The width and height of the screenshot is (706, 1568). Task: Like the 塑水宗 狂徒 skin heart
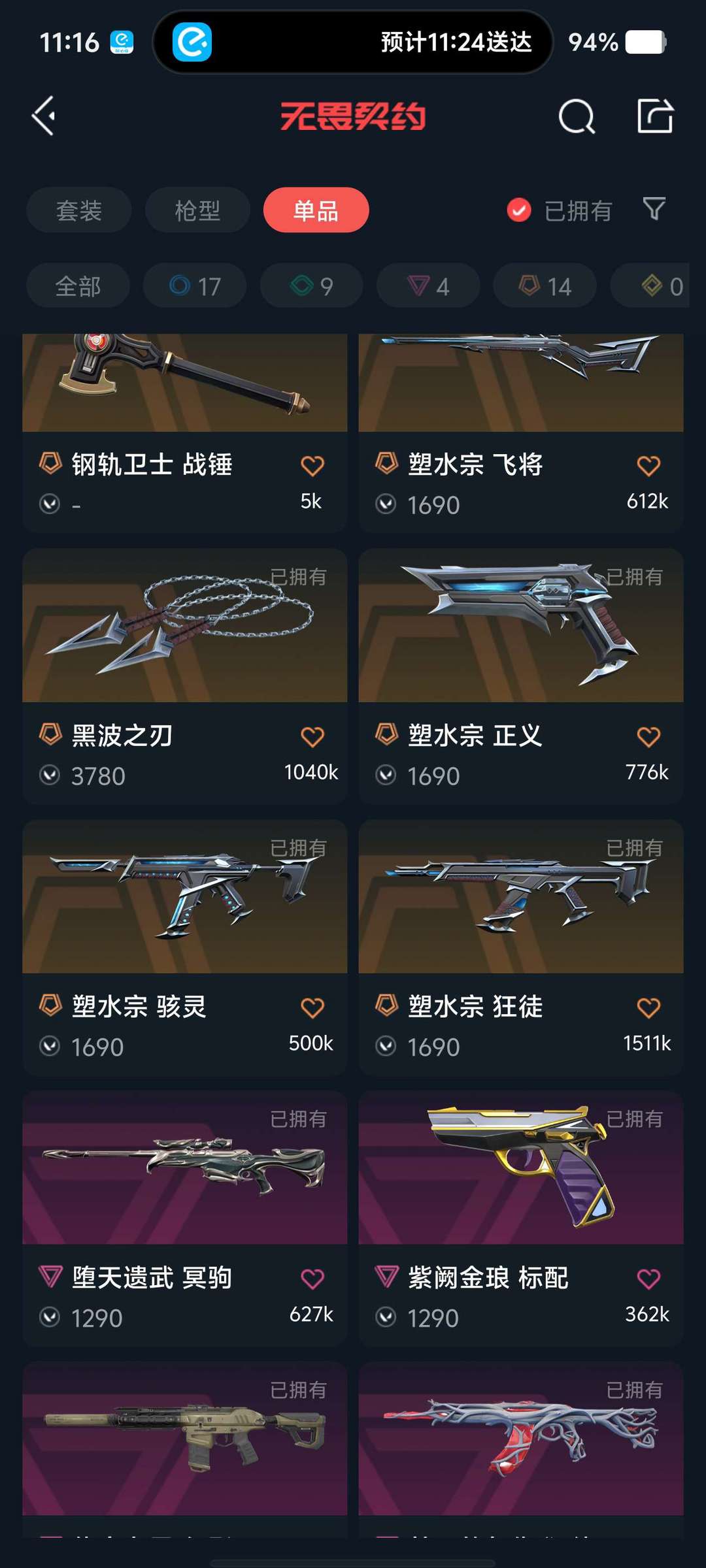(x=648, y=1008)
